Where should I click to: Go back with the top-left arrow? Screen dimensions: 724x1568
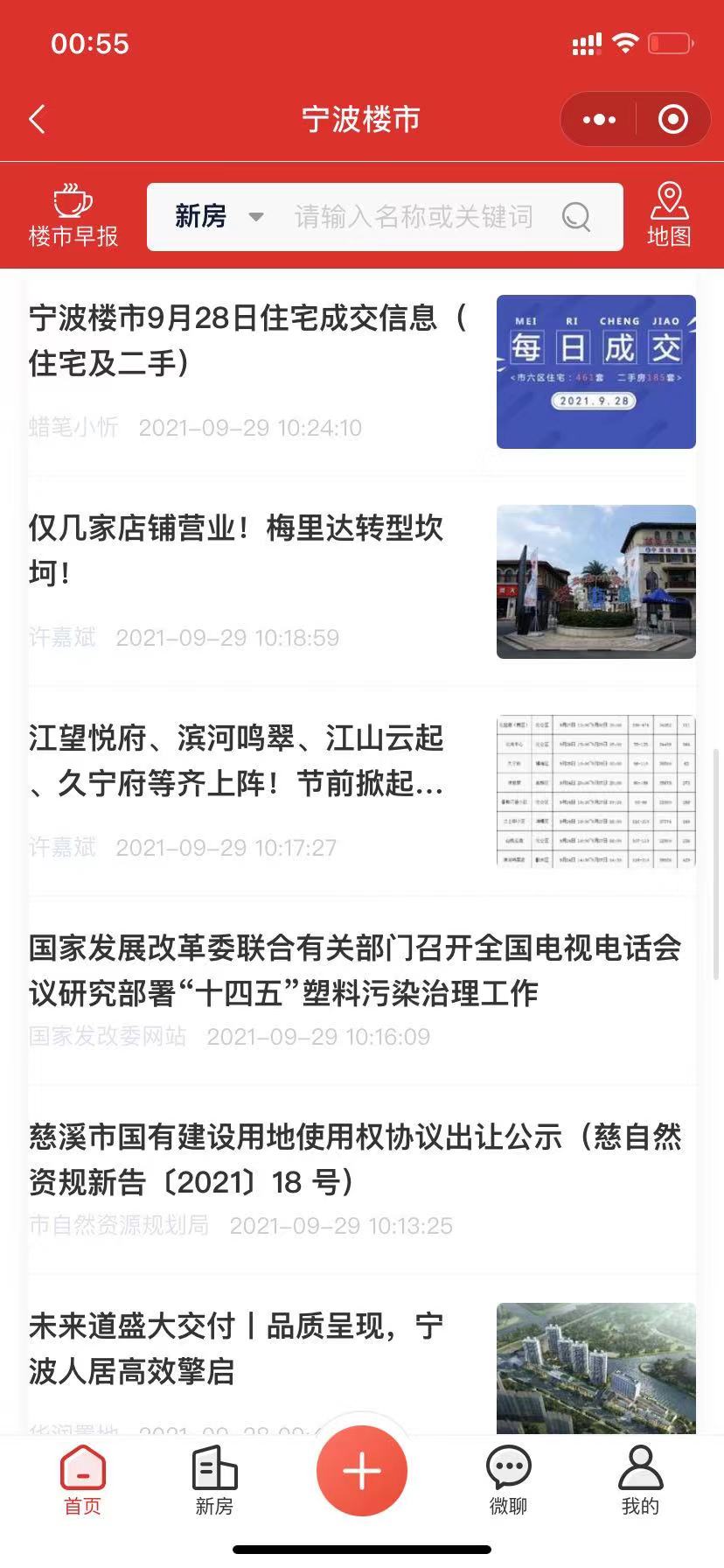pyautogui.click(x=37, y=119)
